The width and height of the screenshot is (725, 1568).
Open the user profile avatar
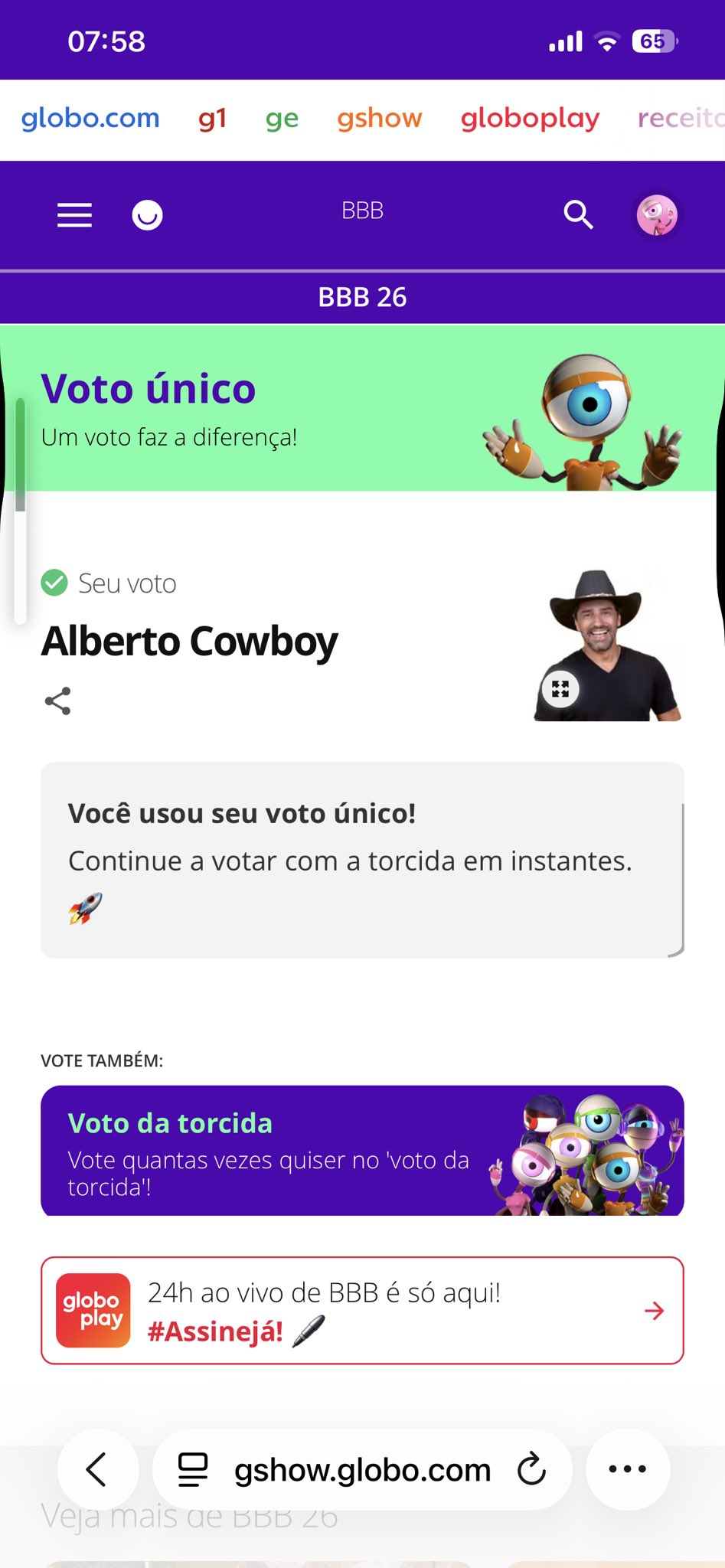click(657, 215)
